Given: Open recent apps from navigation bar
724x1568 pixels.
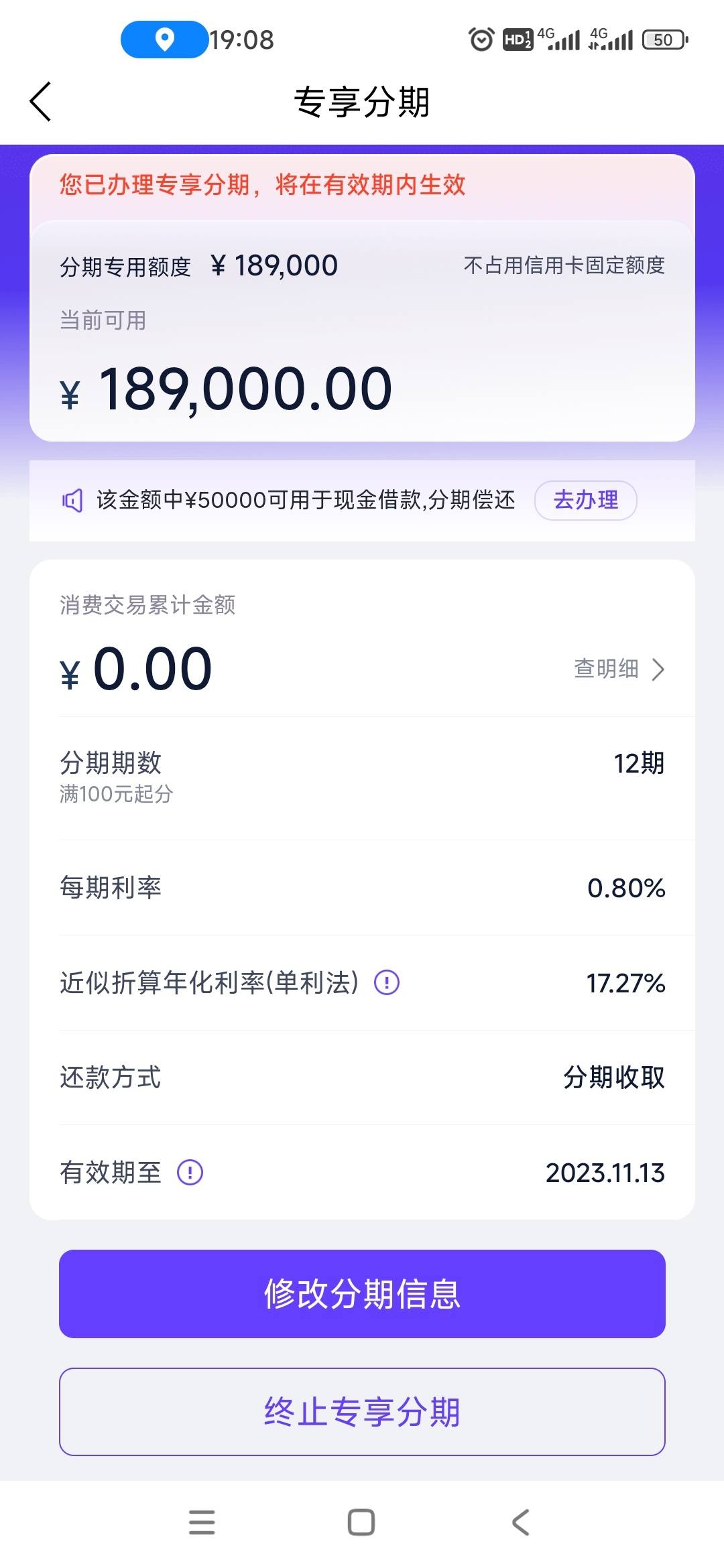Looking at the screenshot, I should tap(202, 1522).
